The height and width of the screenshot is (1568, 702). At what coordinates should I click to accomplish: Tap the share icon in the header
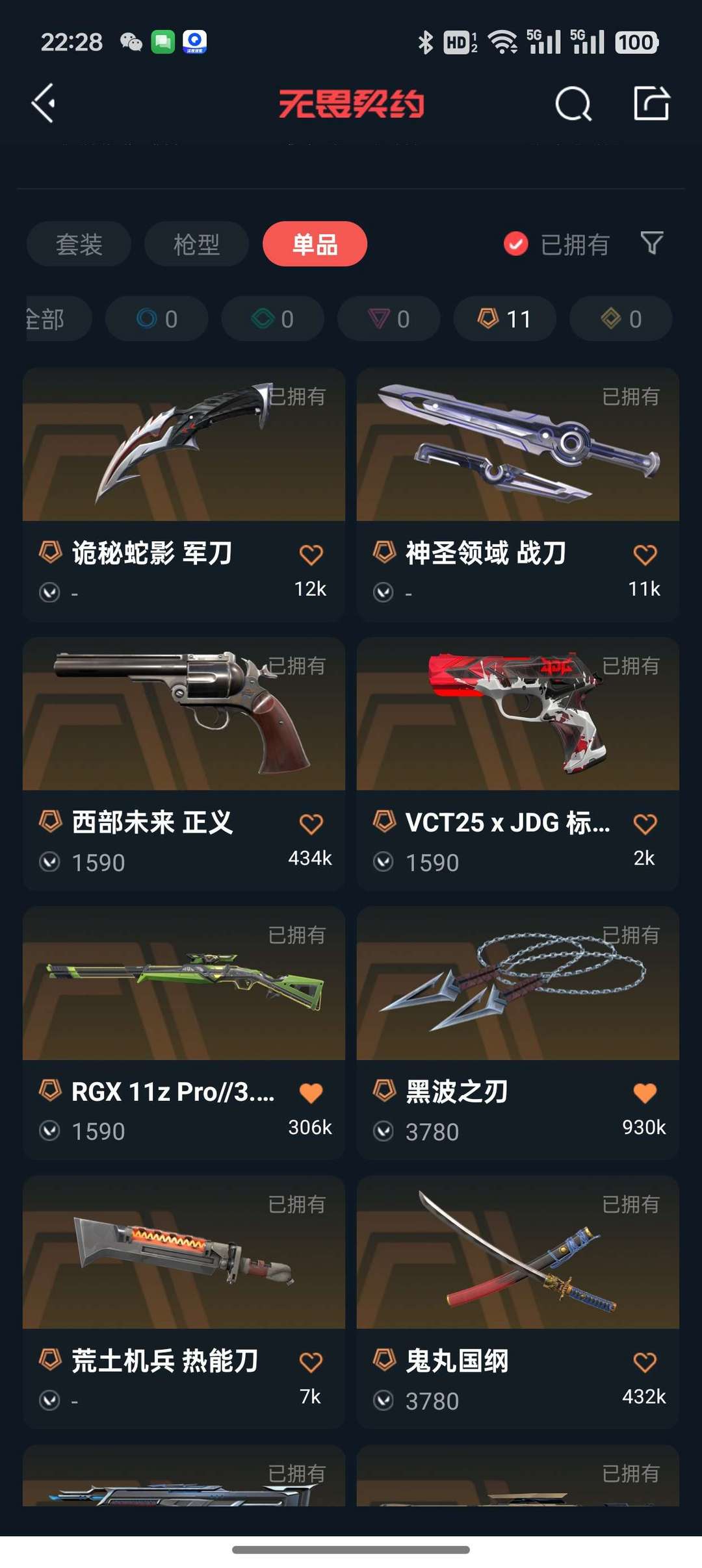click(651, 103)
